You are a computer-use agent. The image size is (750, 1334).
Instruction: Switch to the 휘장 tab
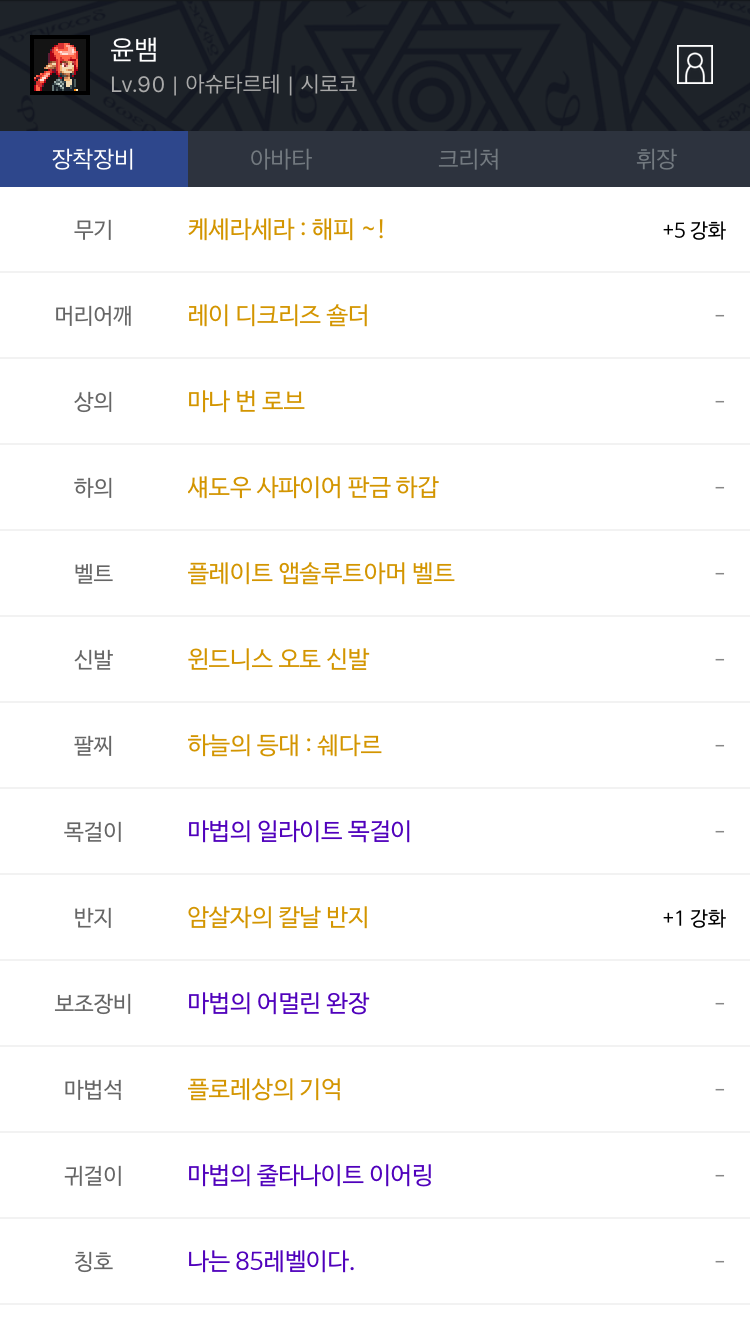tap(656, 159)
